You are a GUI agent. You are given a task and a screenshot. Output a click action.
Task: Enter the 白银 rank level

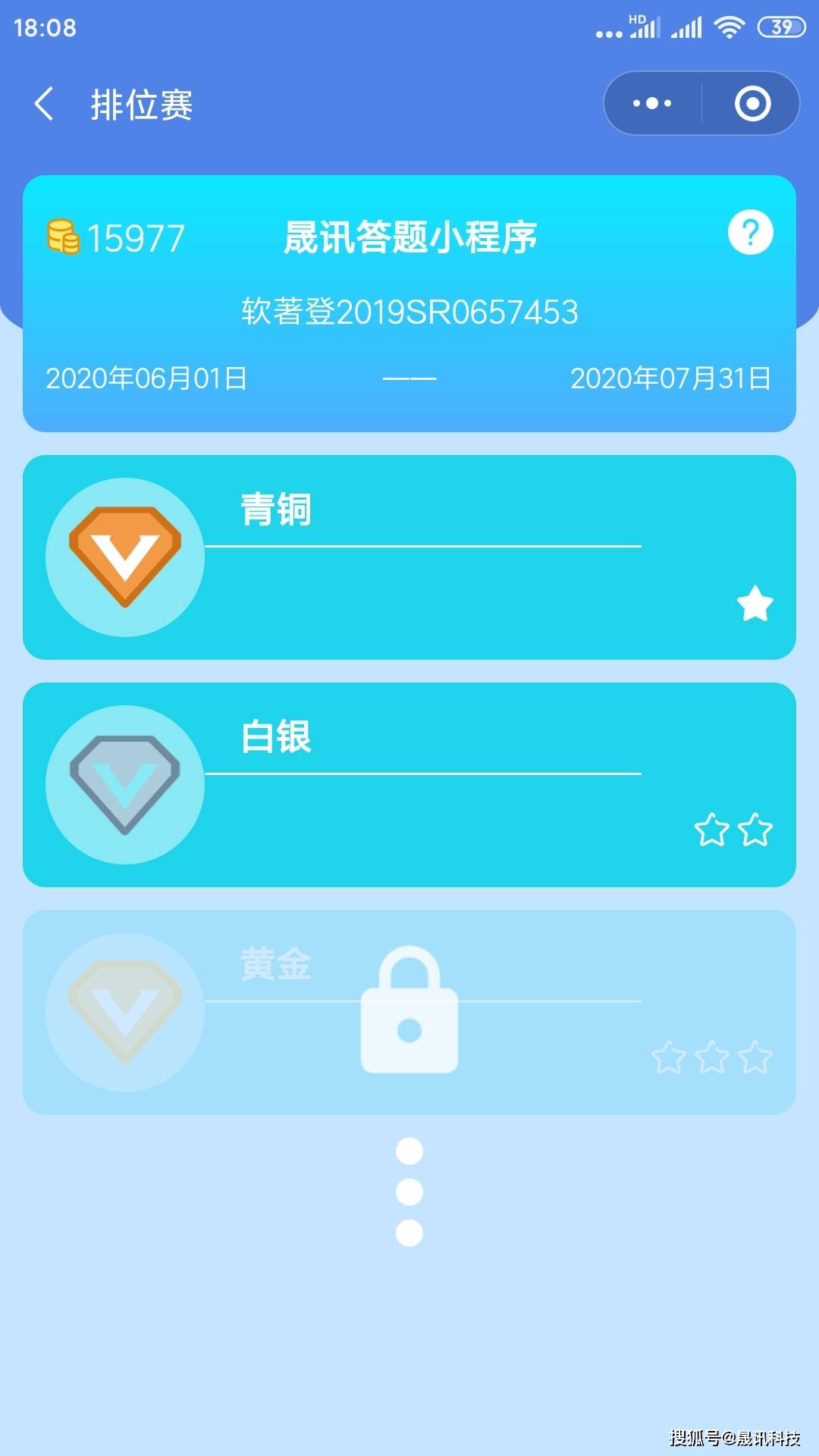(x=409, y=785)
